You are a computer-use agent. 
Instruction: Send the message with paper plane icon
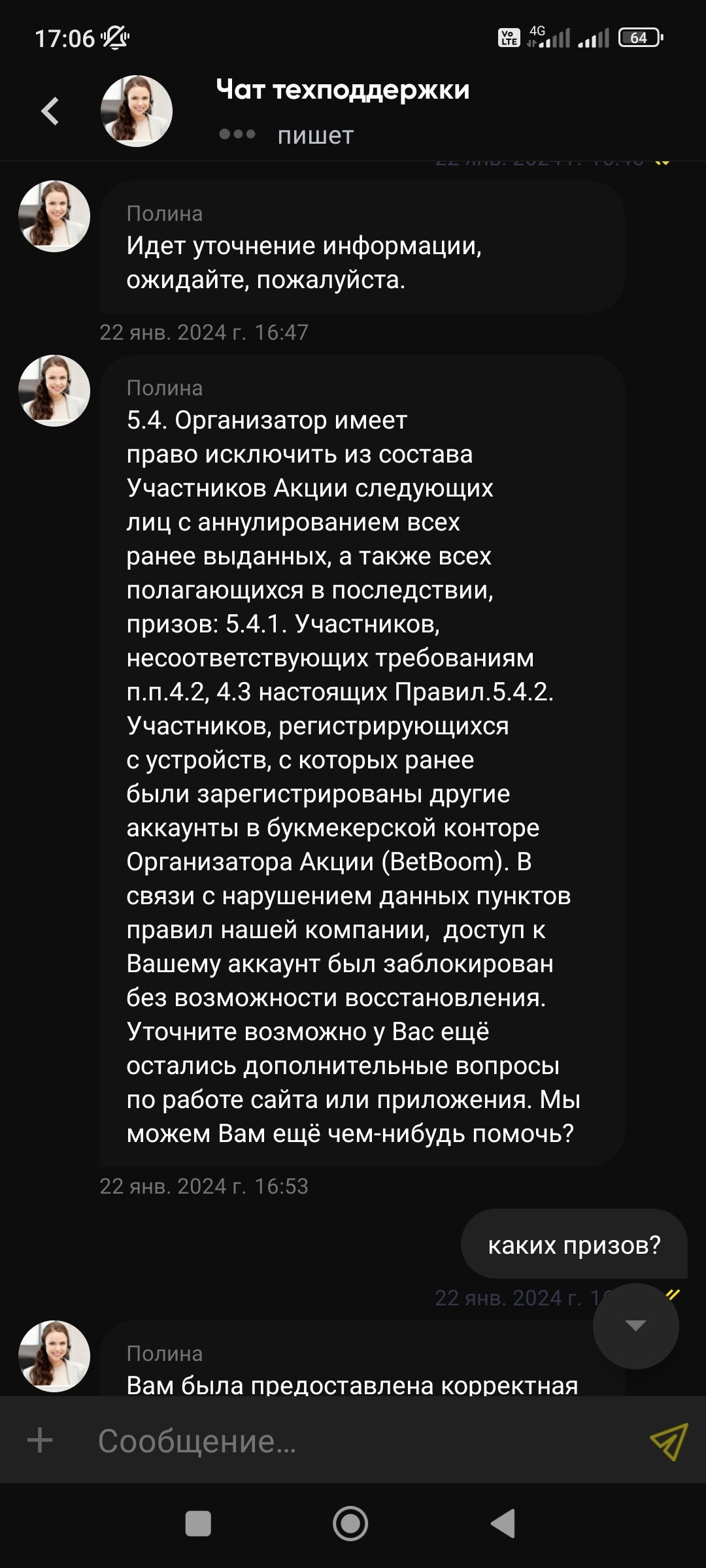coord(668,1441)
